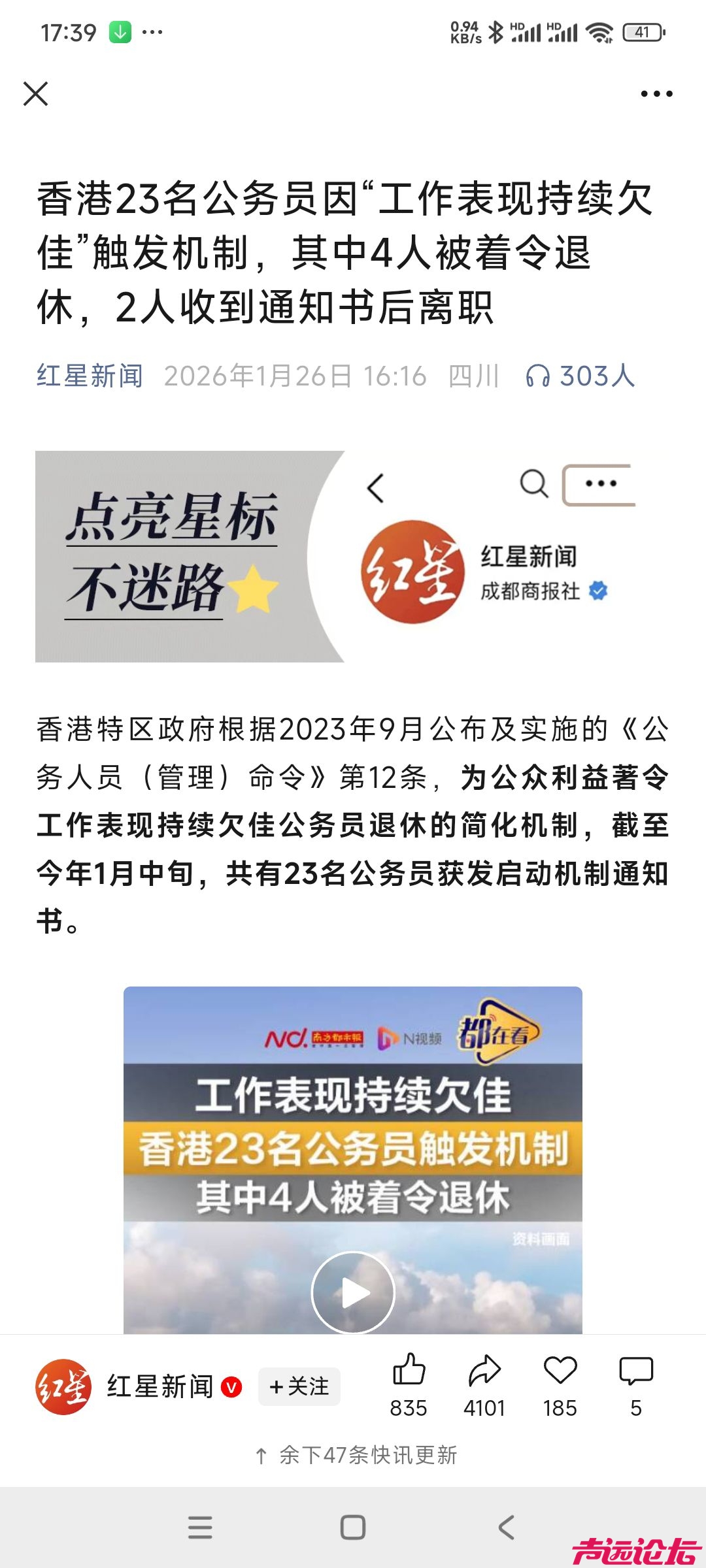The image size is (706, 1568).
Task: Listen to the article via the headphone icon
Action: [538, 376]
